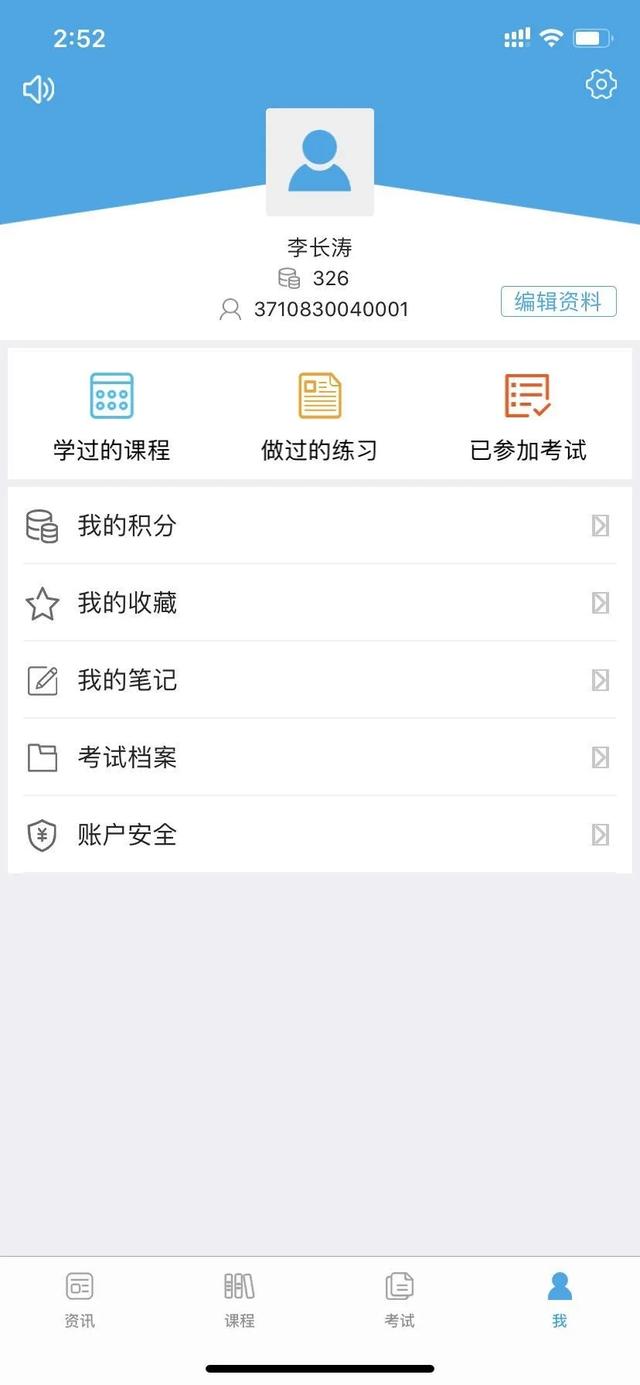Viewport: 640px width, 1385px height.
Task: Open settings via the gear icon
Action: point(601,84)
